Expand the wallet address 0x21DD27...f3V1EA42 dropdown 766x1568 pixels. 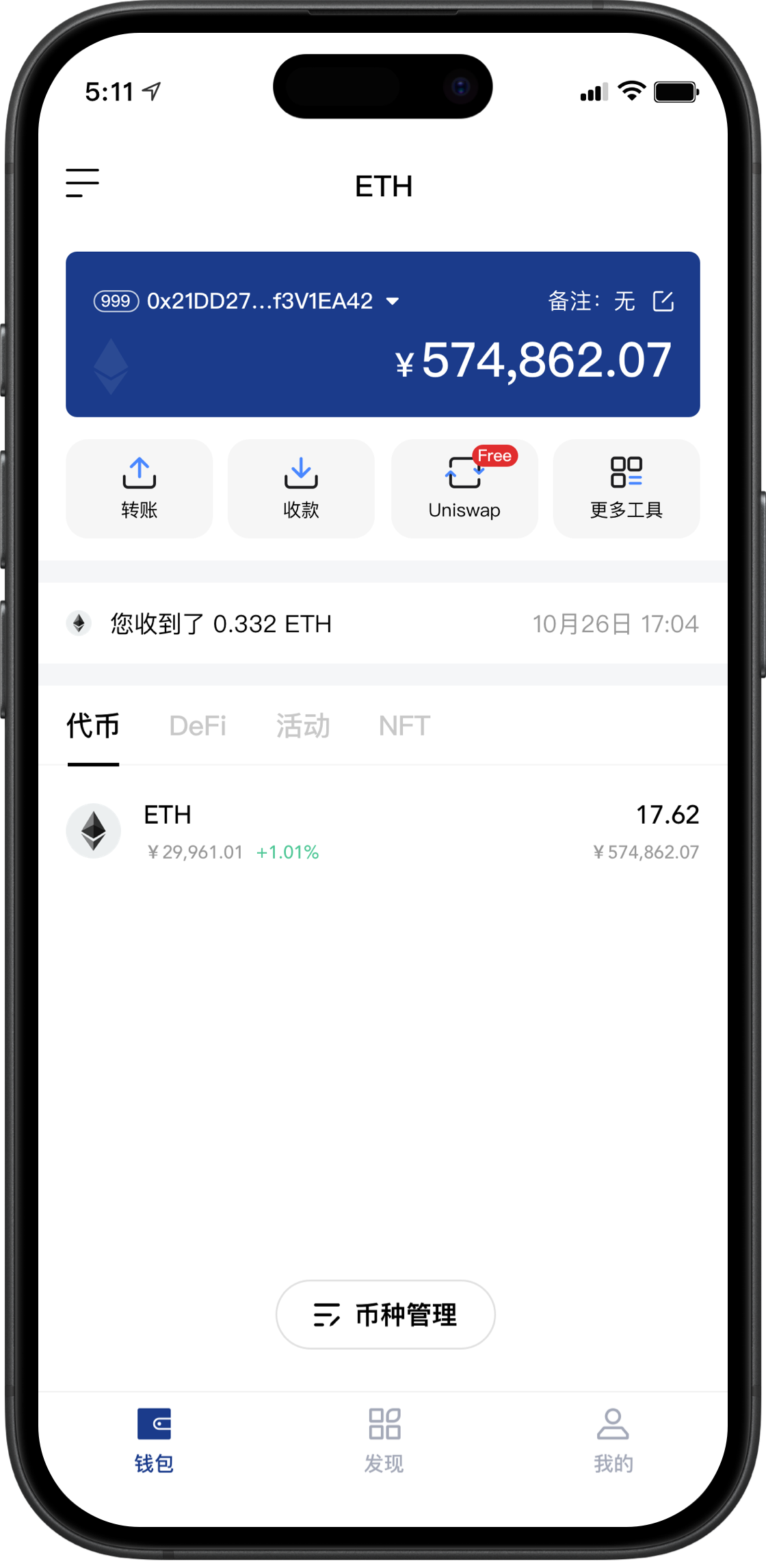[x=393, y=301]
